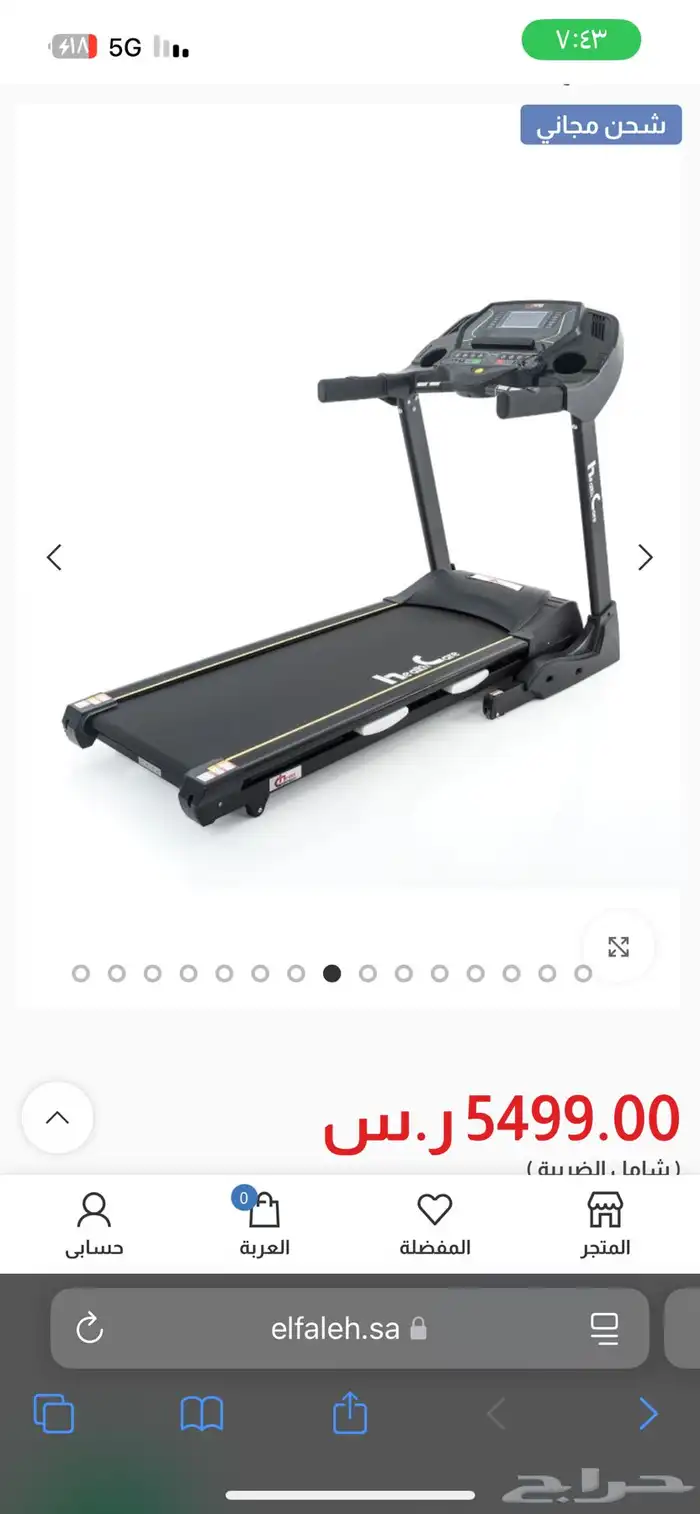700x1514 pixels.
Task: Show the previous product image
Action: click(55, 558)
